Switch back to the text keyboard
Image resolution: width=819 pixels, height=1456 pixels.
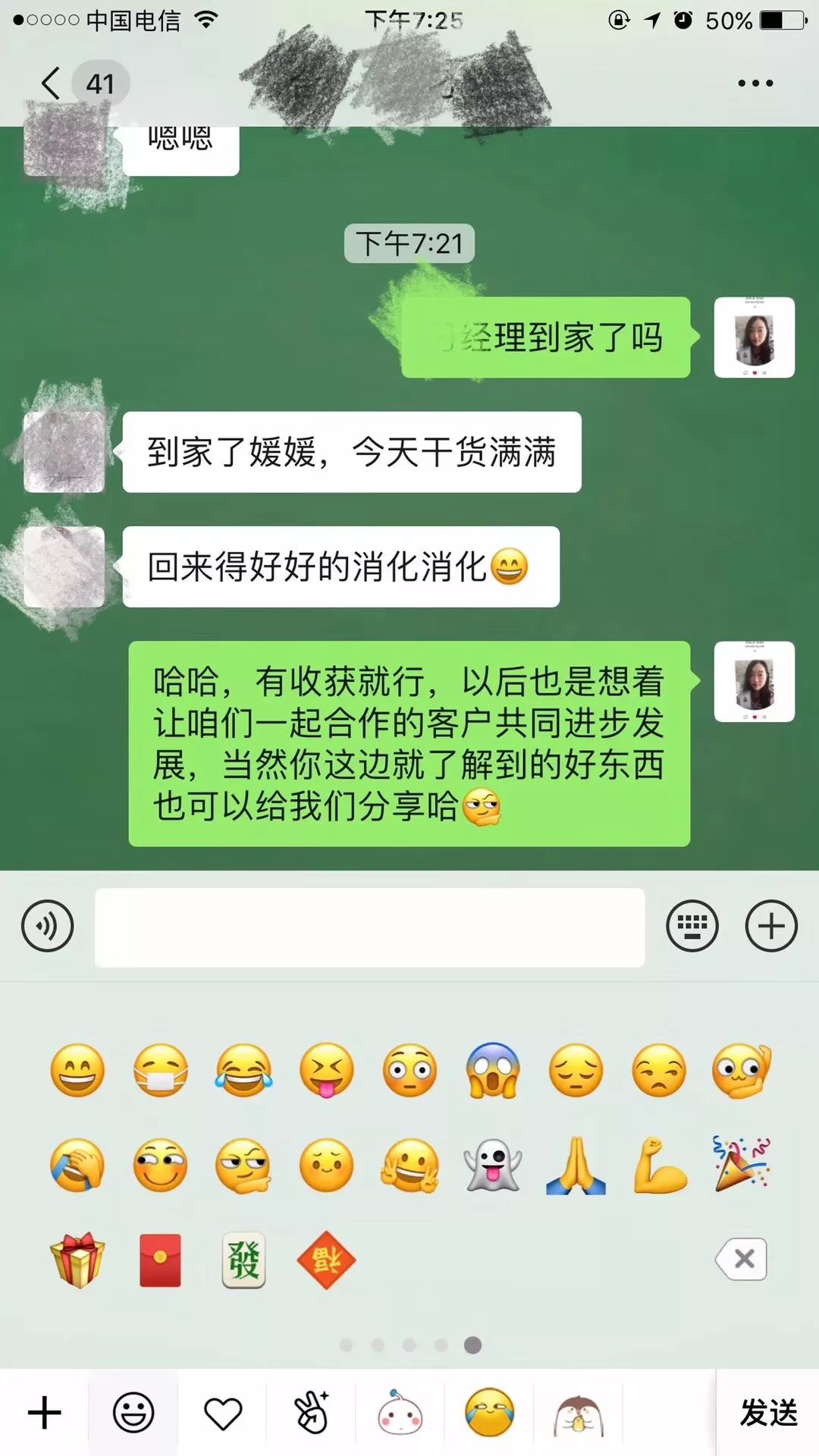coord(692,926)
